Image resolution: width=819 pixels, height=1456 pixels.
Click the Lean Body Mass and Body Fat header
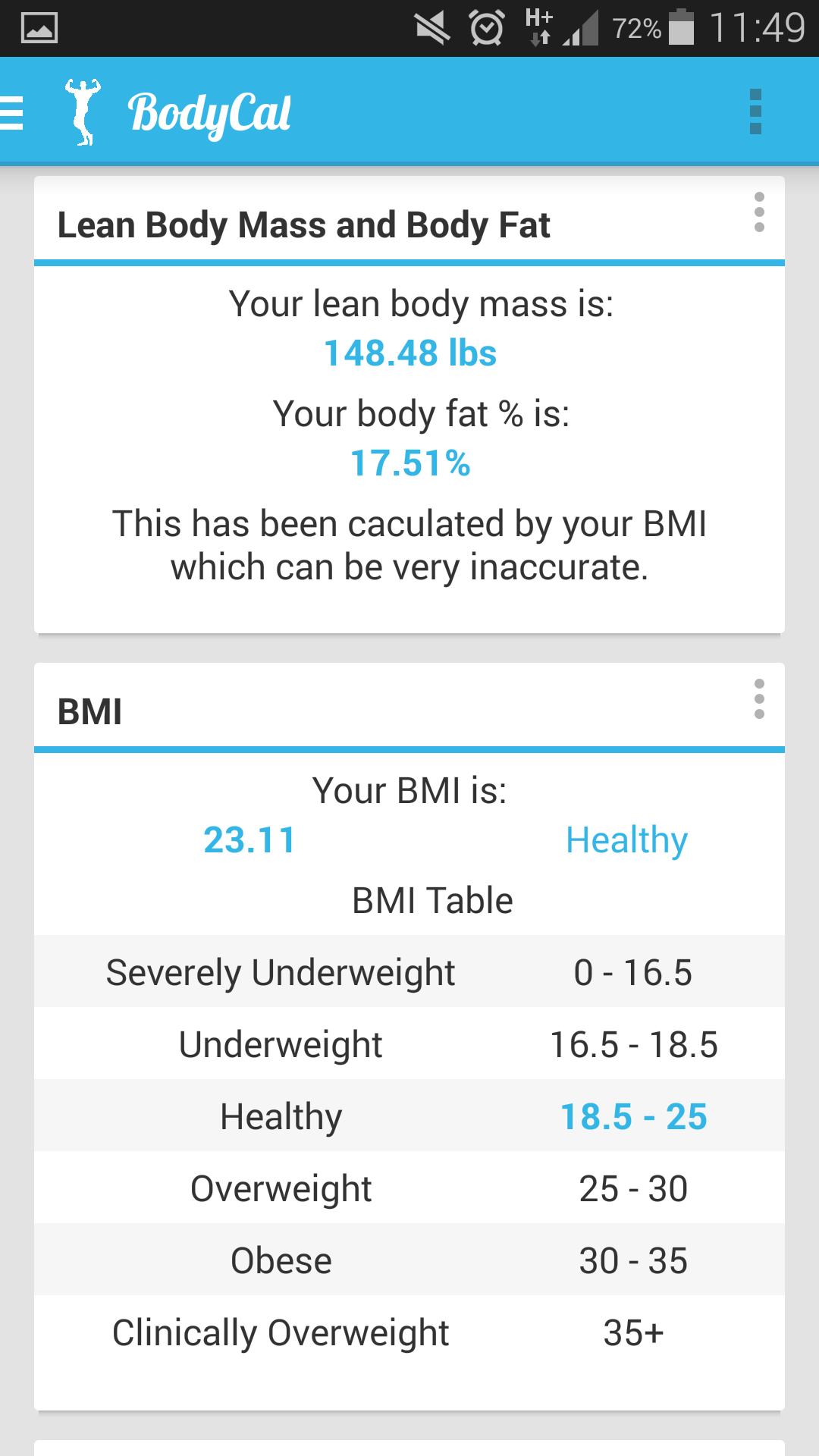(305, 224)
